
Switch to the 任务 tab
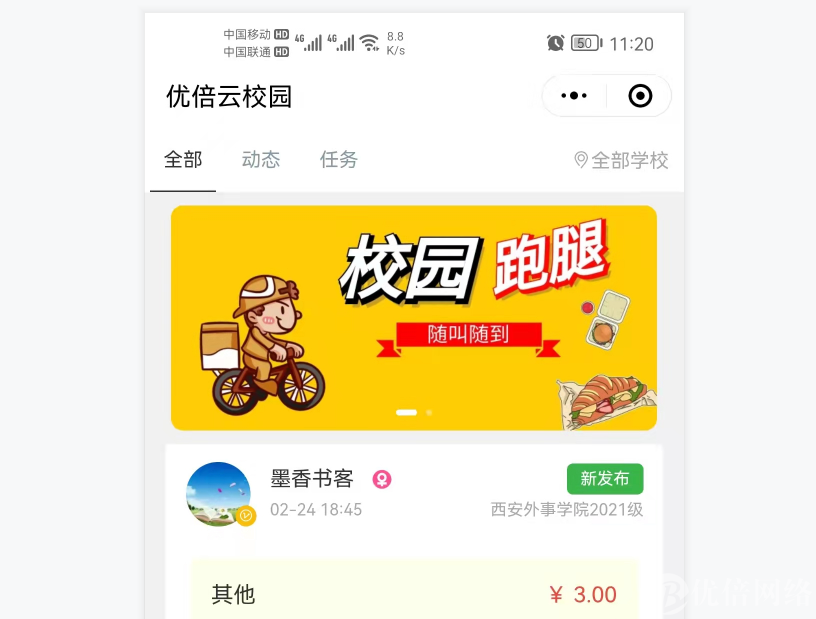(x=339, y=160)
